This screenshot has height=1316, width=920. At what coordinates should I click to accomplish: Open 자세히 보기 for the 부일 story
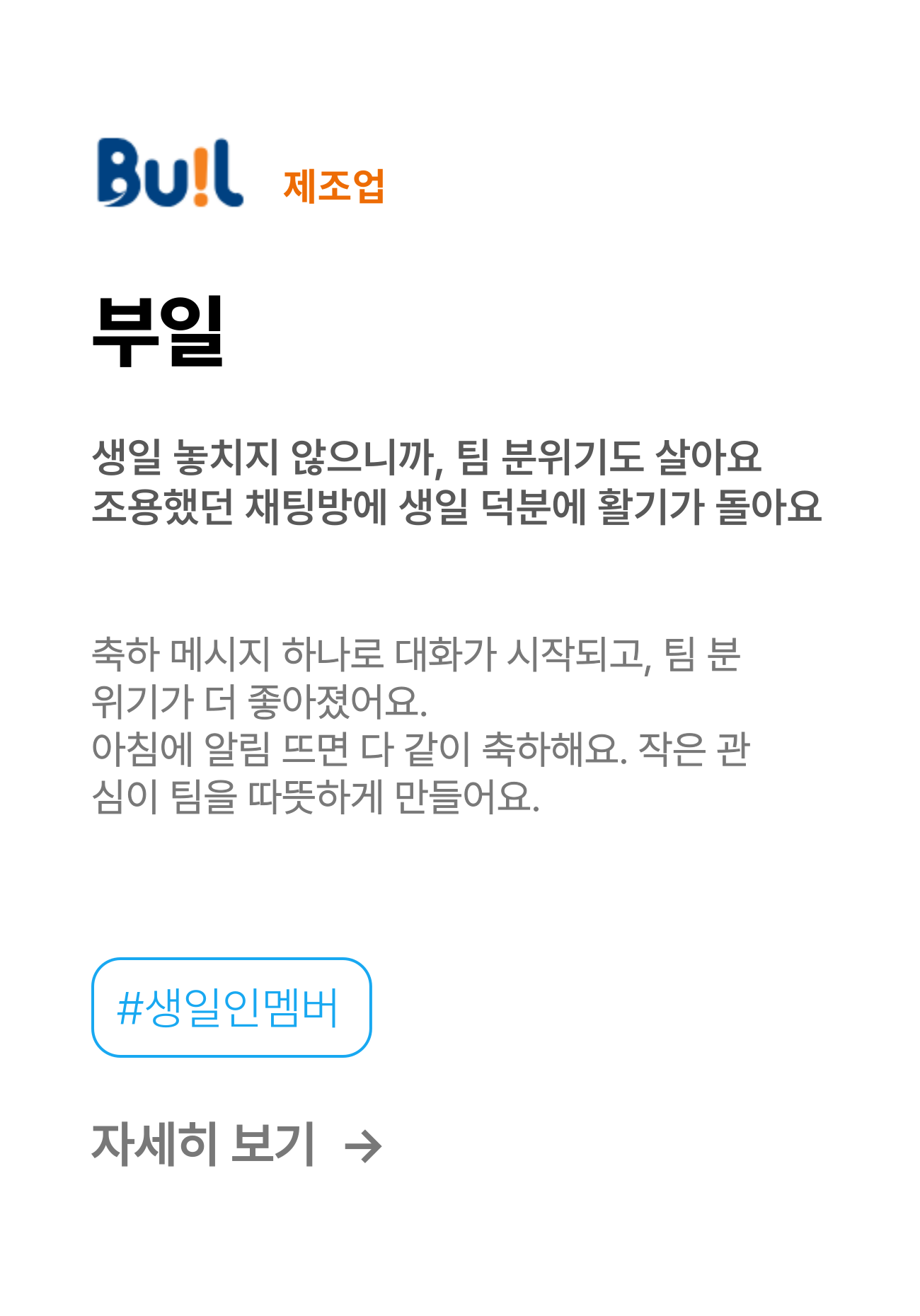click(x=236, y=1145)
